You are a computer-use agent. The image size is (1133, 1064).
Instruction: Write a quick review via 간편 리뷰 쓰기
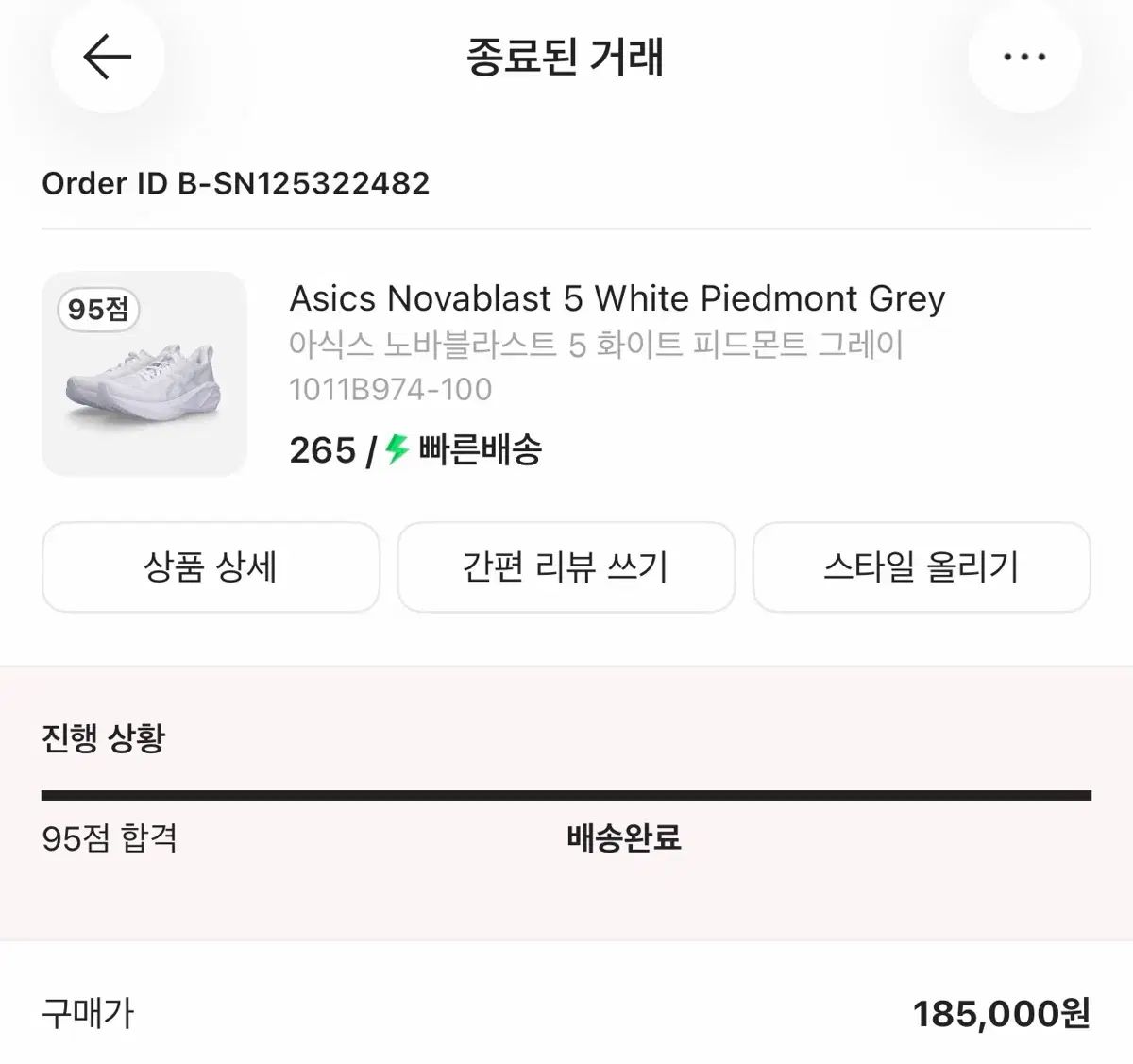[566, 567]
